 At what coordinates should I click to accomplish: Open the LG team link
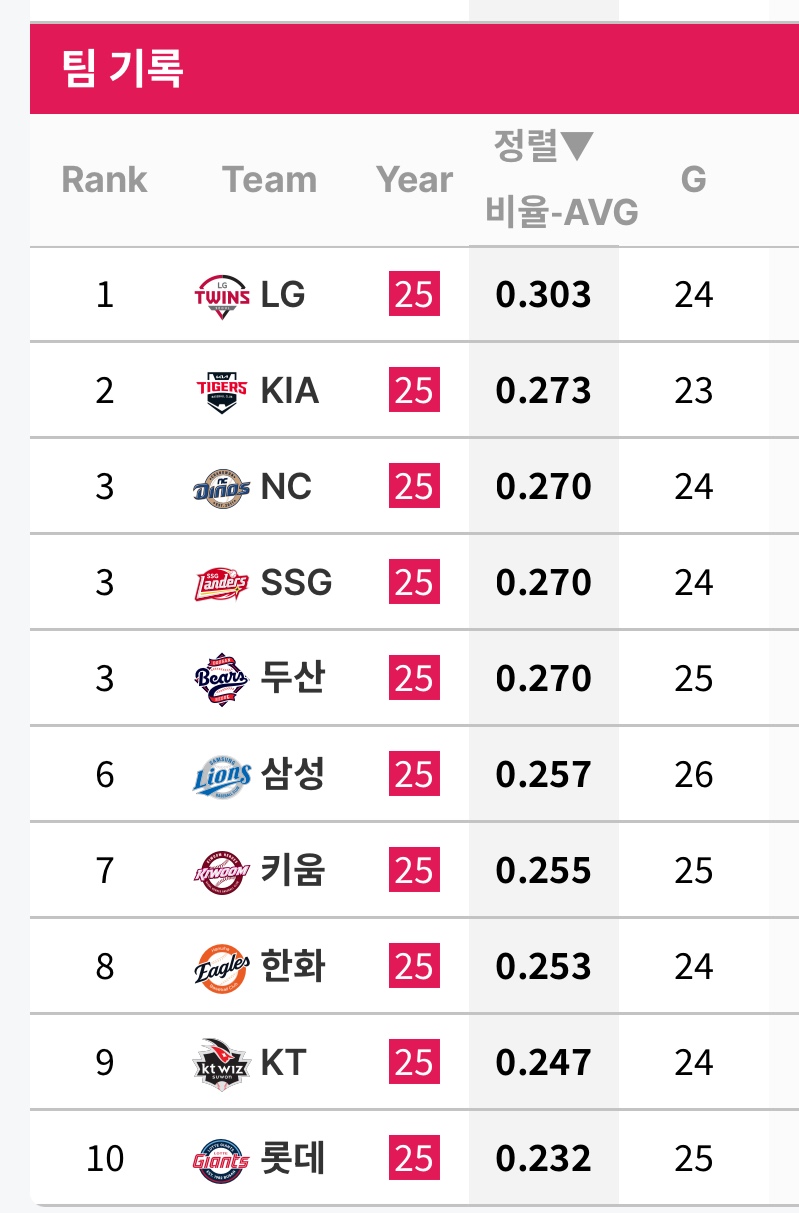click(x=282, y=295)
